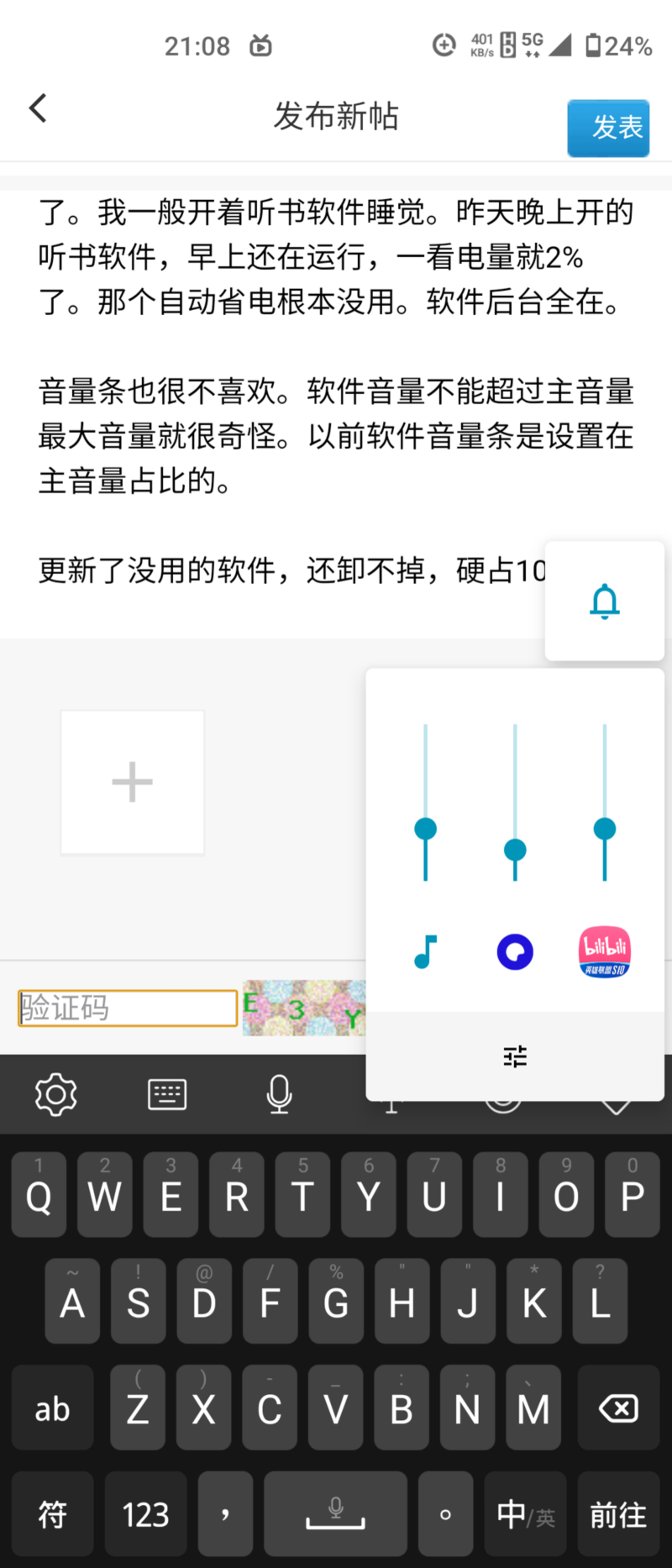The width and height of the screenshot is (672, 1568).
Task: Tap the 前往 key on the keyboard
Action: click(x=618, y=1514)
